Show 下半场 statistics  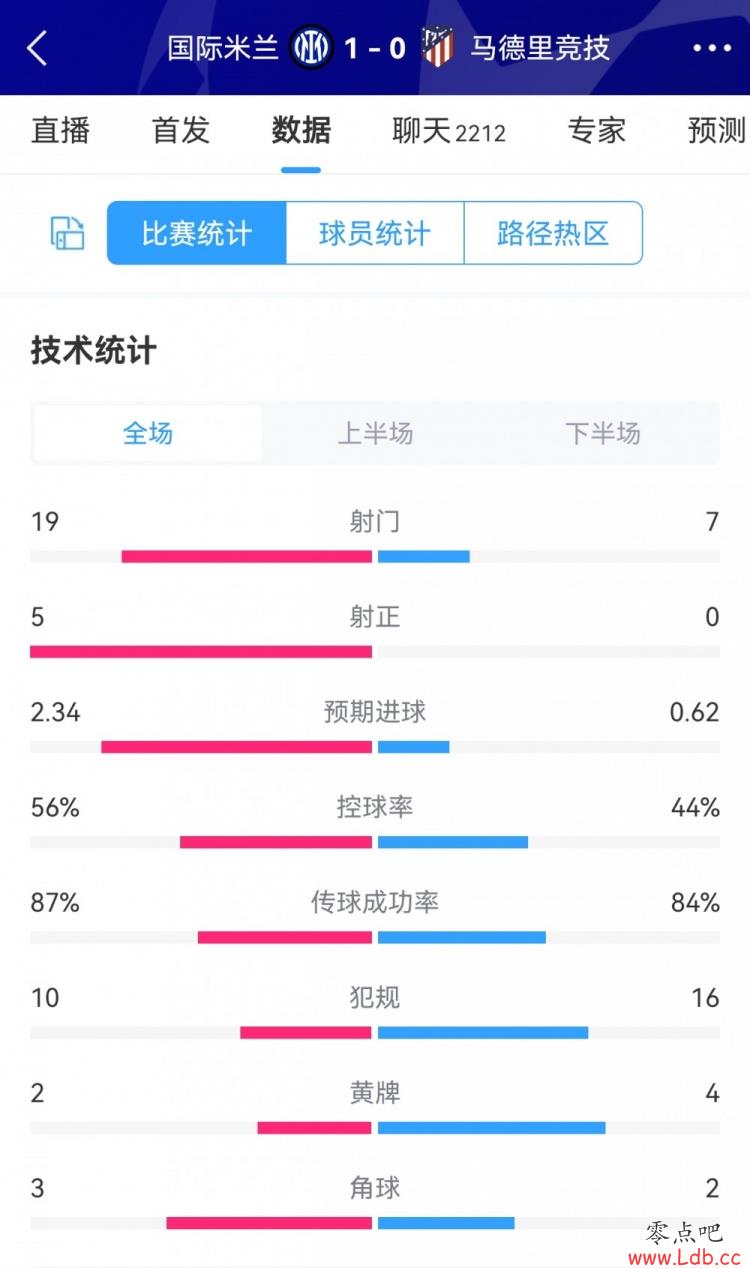click(602, 433)
